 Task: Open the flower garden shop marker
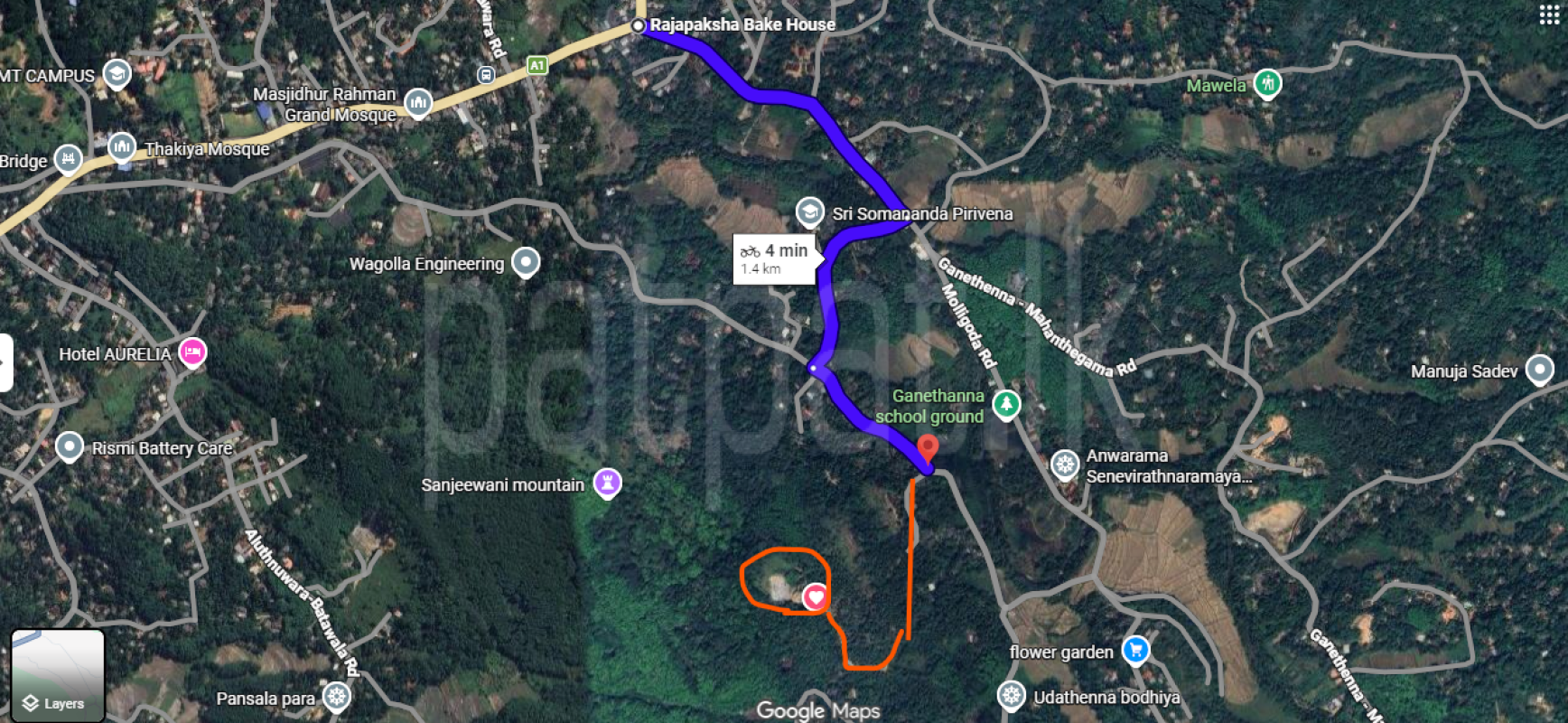[1135, 650]
